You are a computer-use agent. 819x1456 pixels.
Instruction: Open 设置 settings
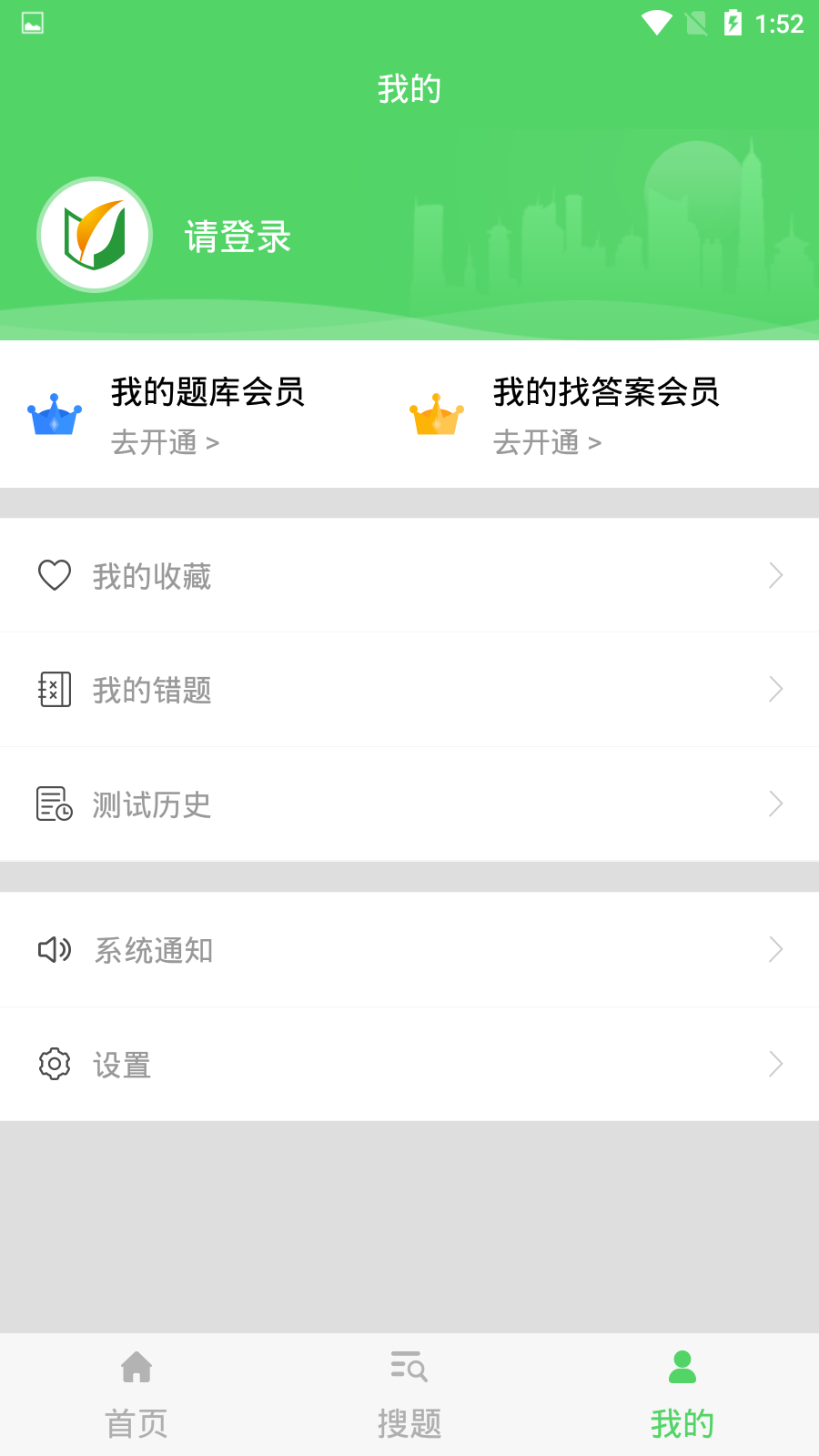(x=409, y=1064)
